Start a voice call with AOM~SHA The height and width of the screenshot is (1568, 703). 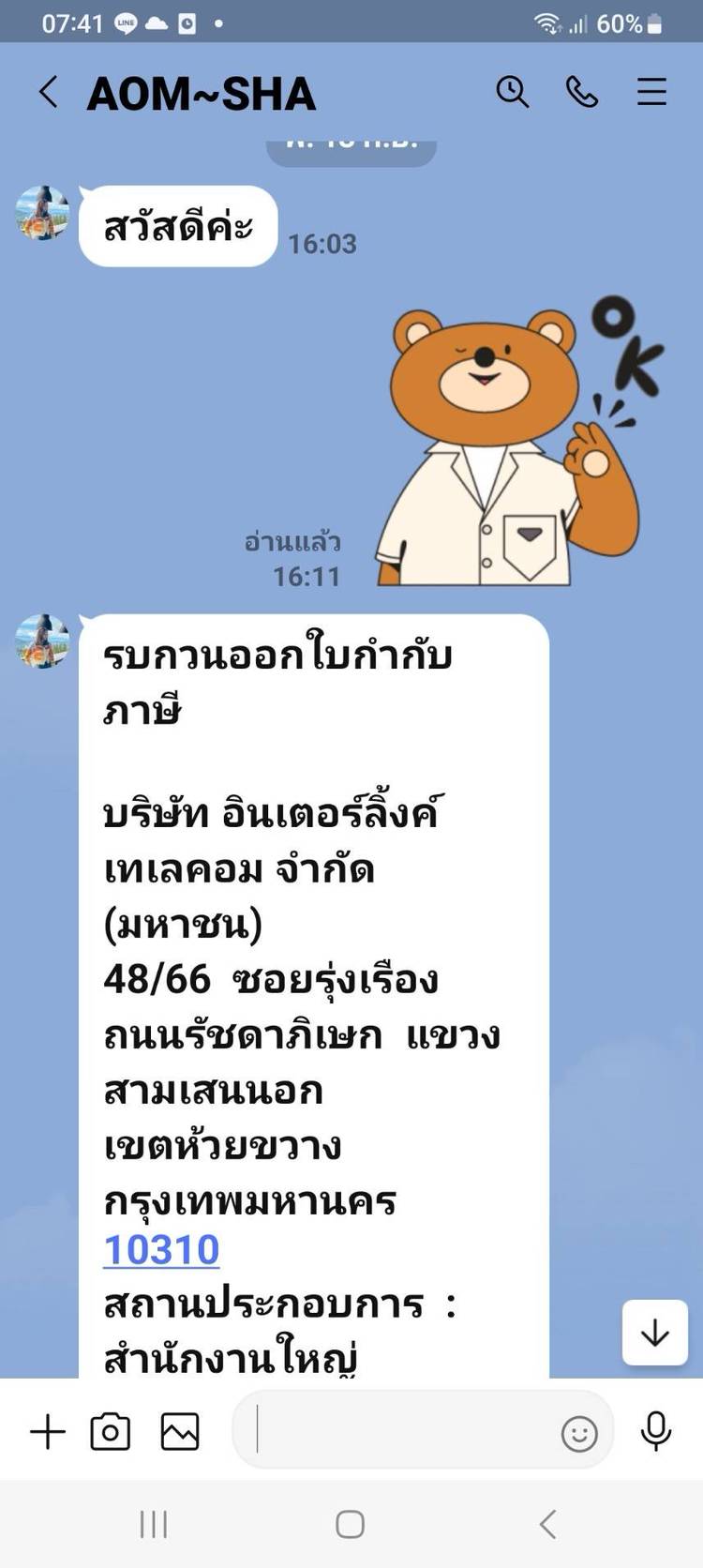click(582, 92)
